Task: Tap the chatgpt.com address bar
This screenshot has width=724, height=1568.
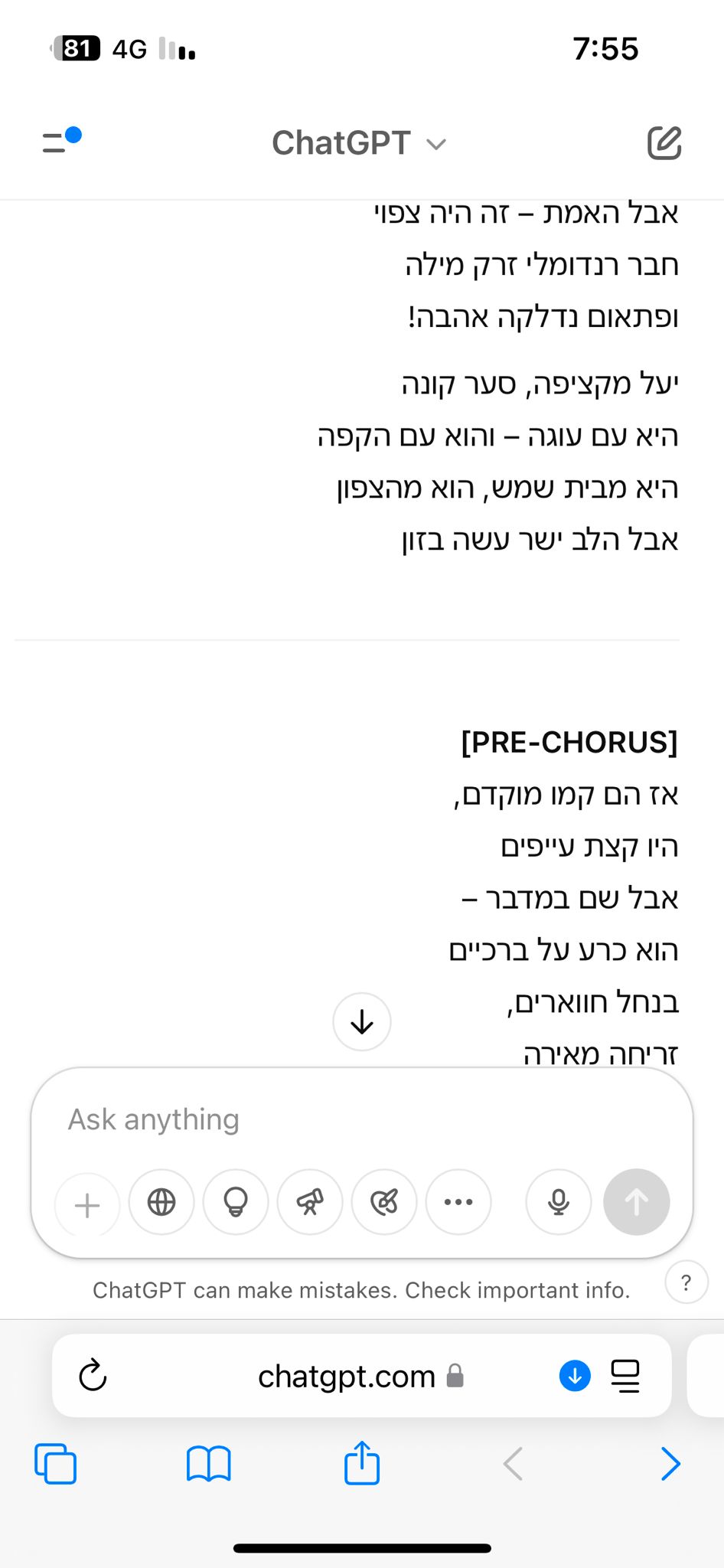Action: (x=348, y=1377)
